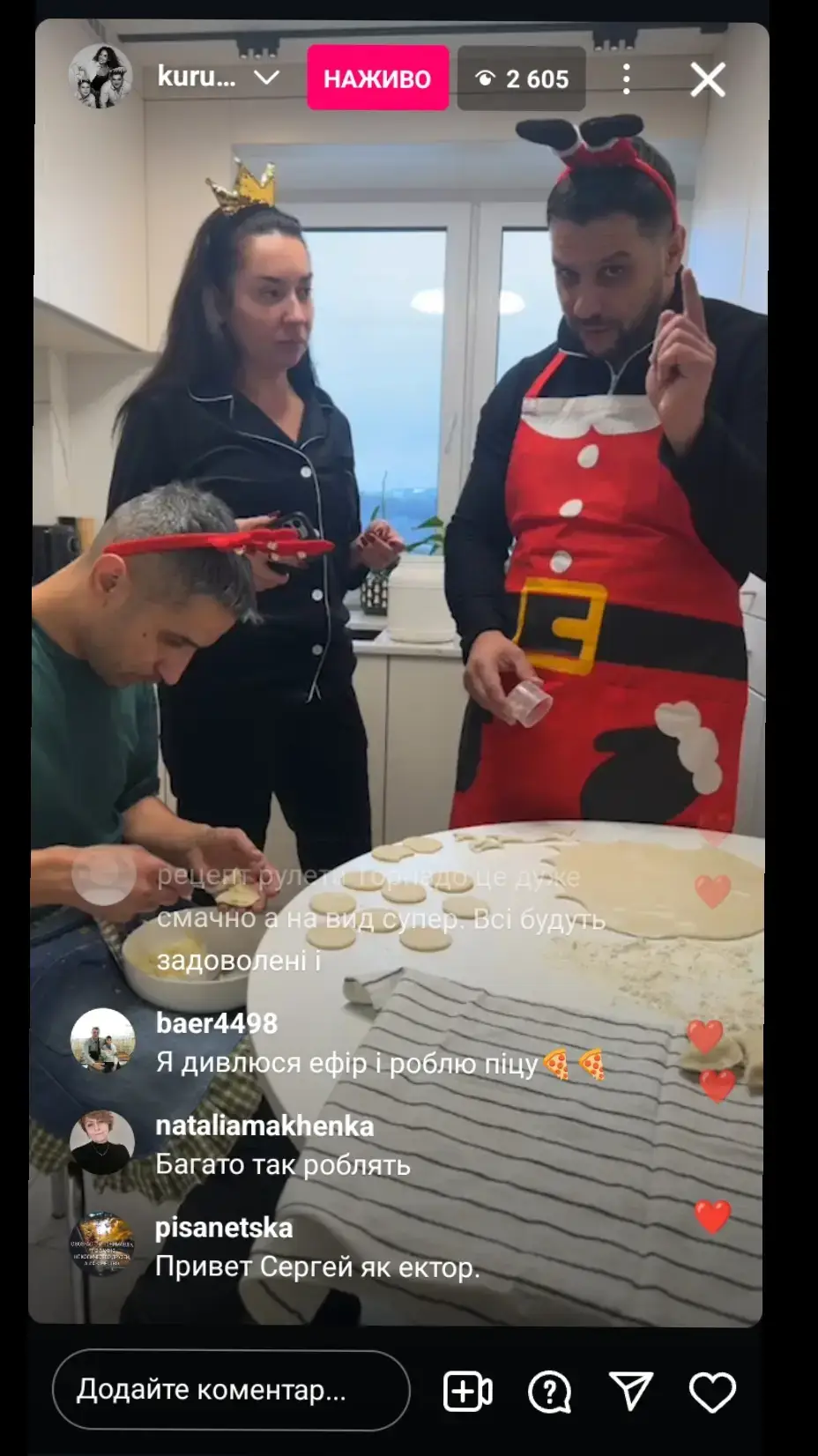Tap the add comment field
This screenshot has height=1456, width=818.
coord(231,1390)
